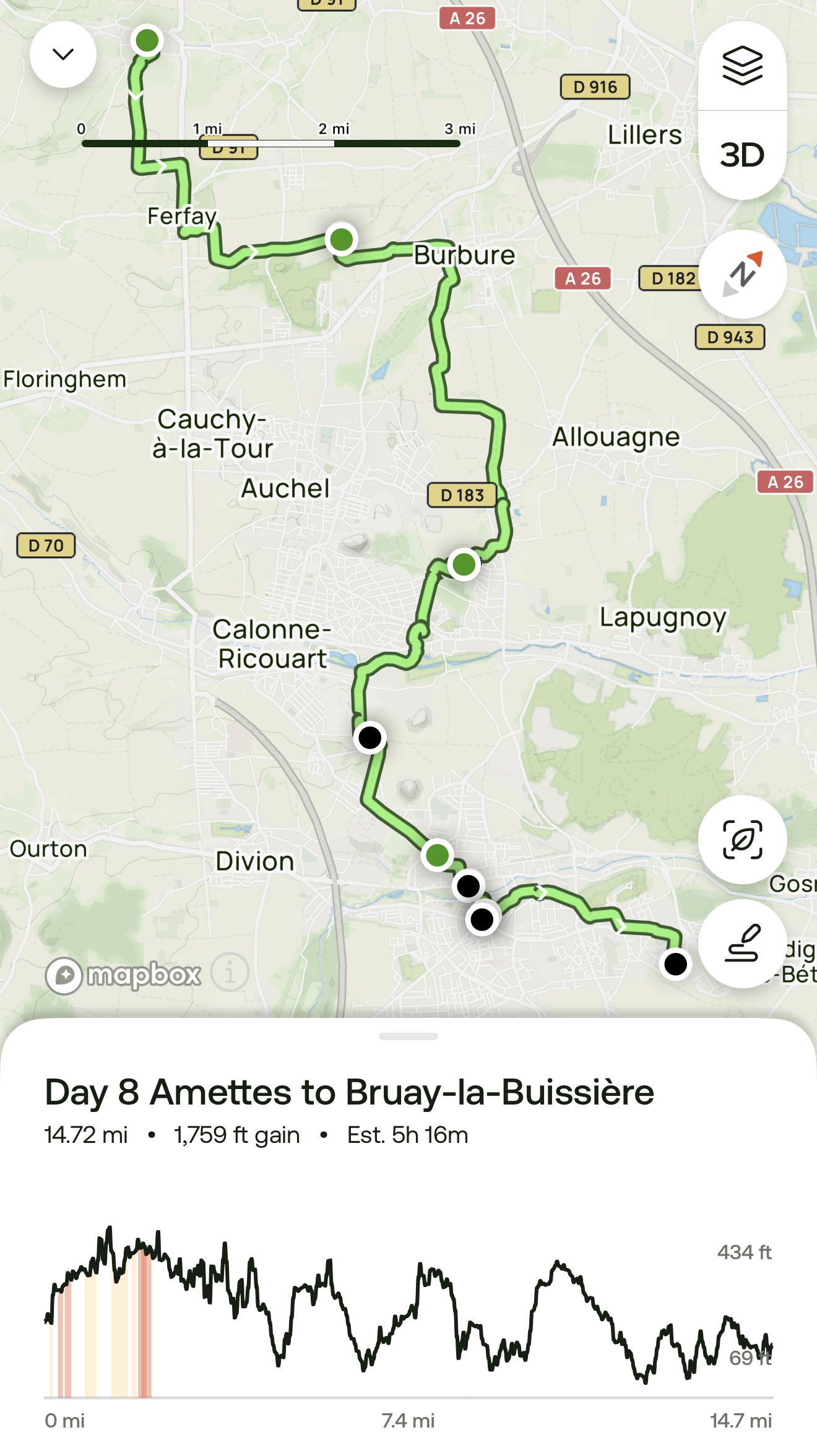Viewport: 817px width, 1456px height.
Task: Select the green waypoint beside Burbure
Action: pyautogui.click(x=342, y=239)
